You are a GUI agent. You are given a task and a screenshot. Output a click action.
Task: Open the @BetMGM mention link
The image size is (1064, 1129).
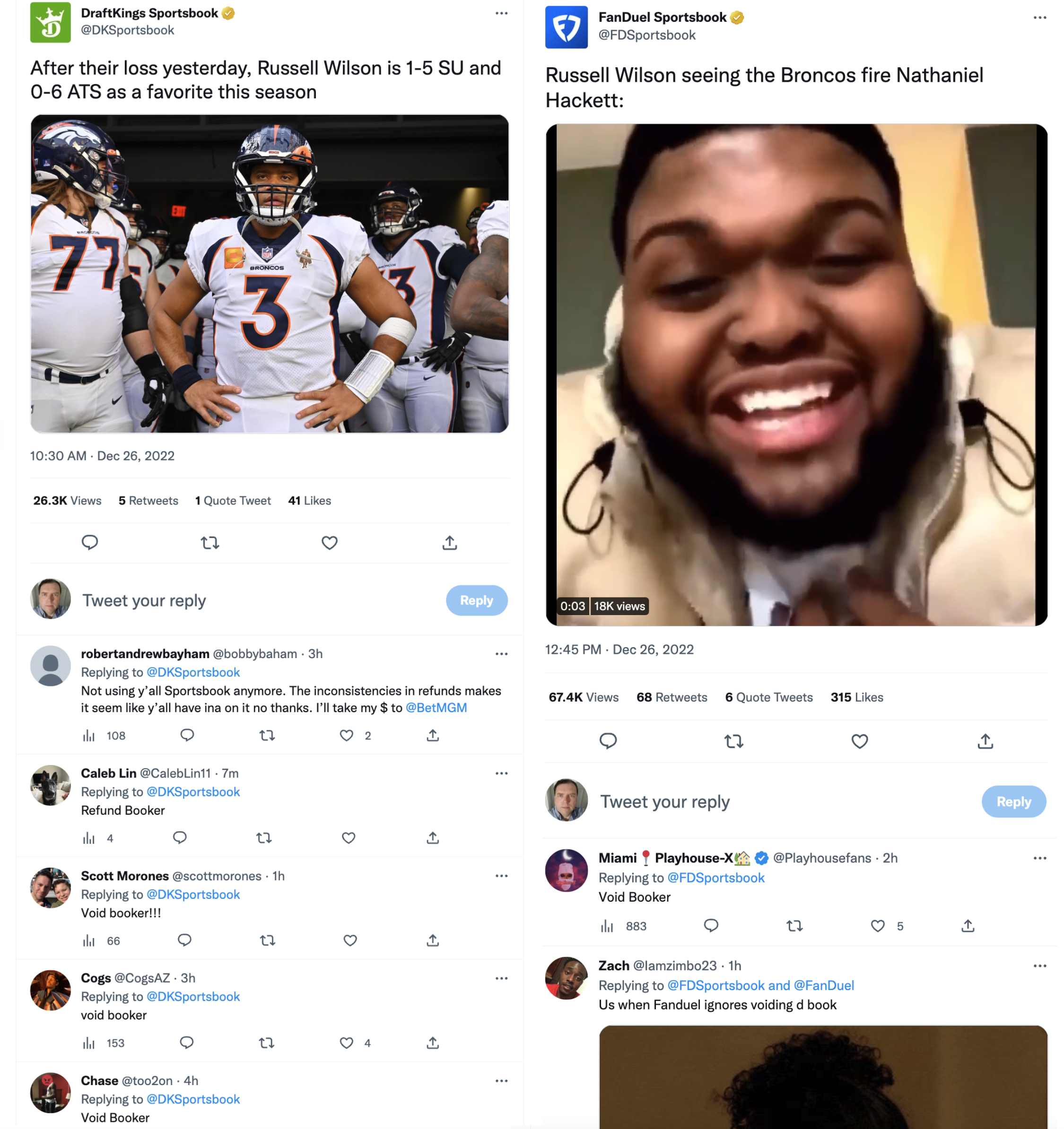point(436,708)
